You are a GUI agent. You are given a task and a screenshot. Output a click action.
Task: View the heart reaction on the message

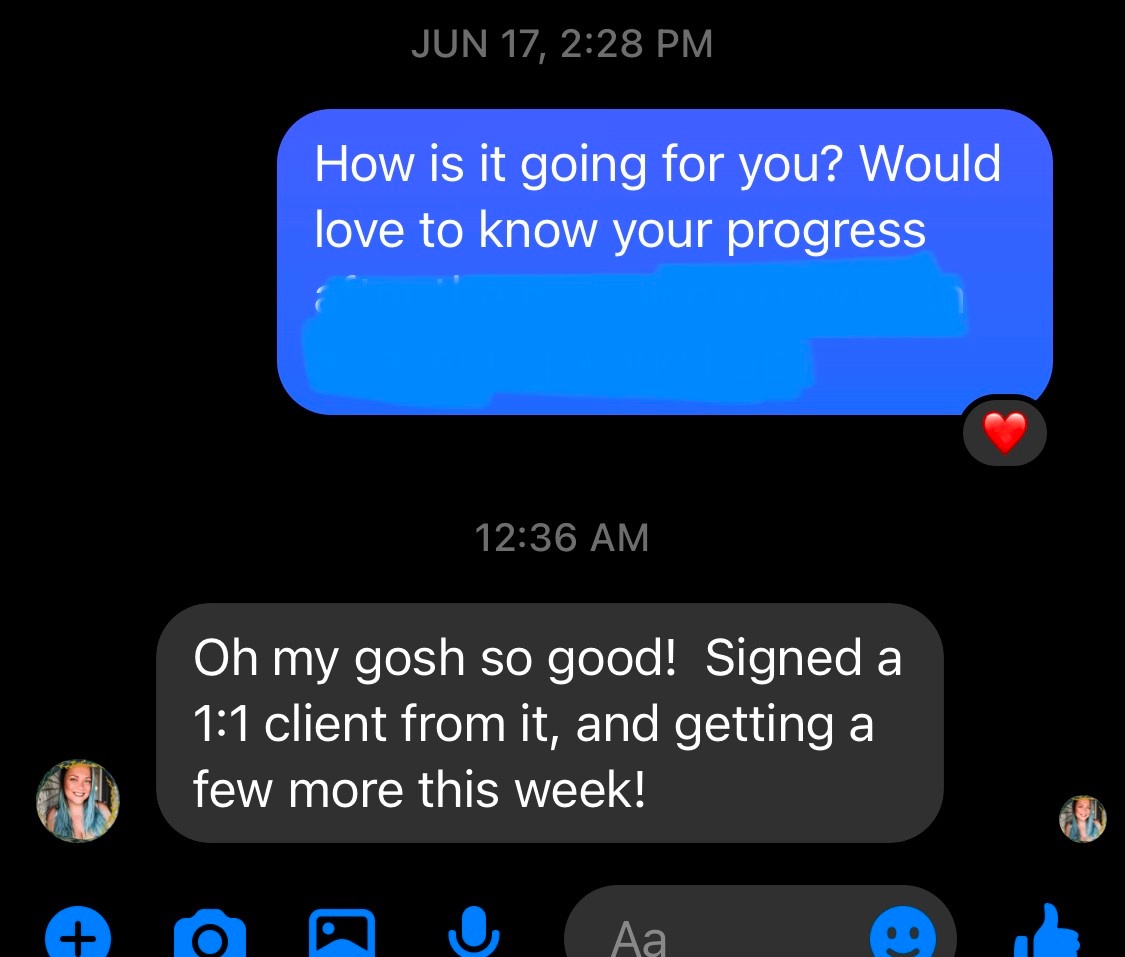[x=1005, y=432]
